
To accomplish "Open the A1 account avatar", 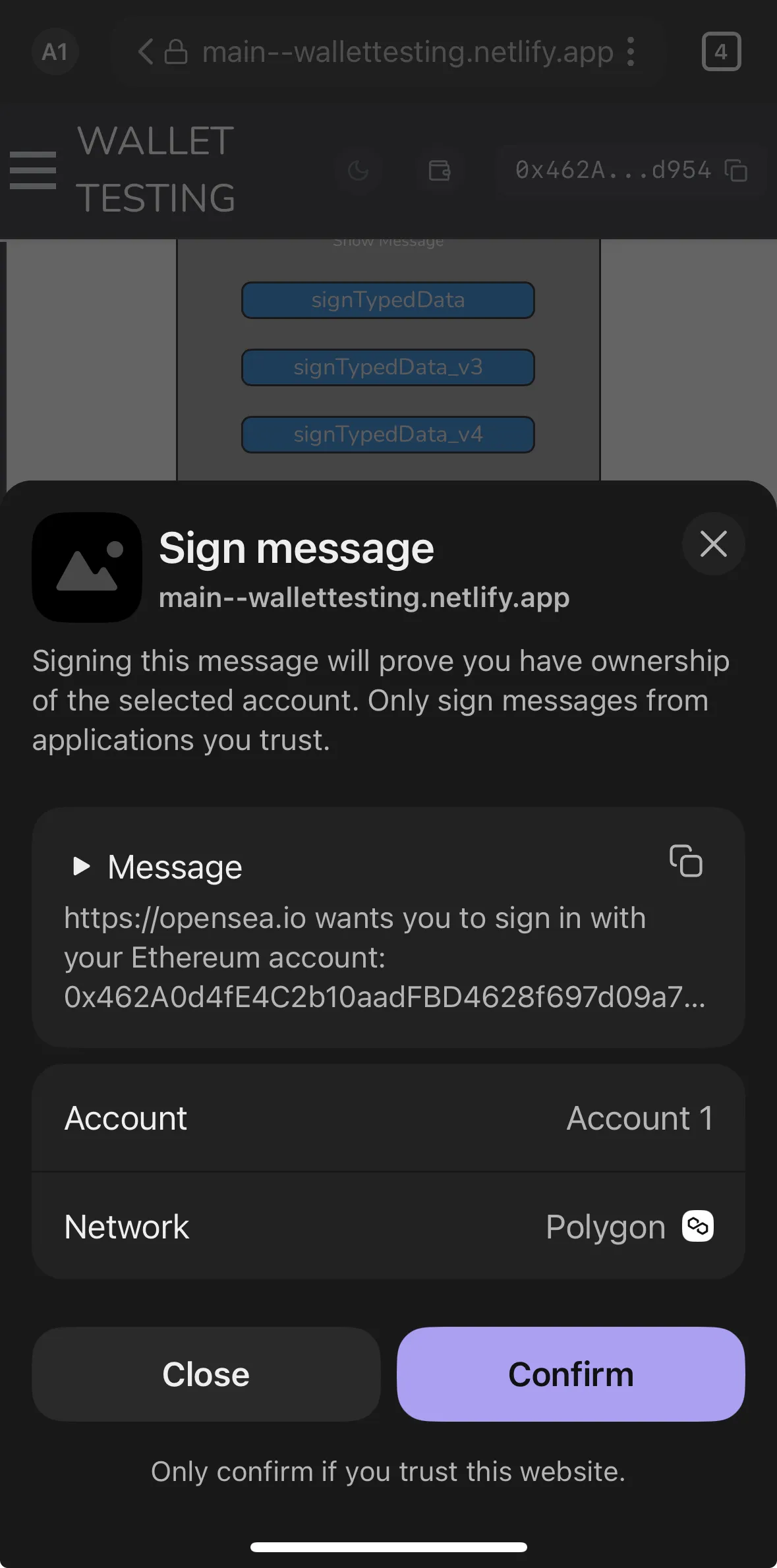I will point(55,51).
